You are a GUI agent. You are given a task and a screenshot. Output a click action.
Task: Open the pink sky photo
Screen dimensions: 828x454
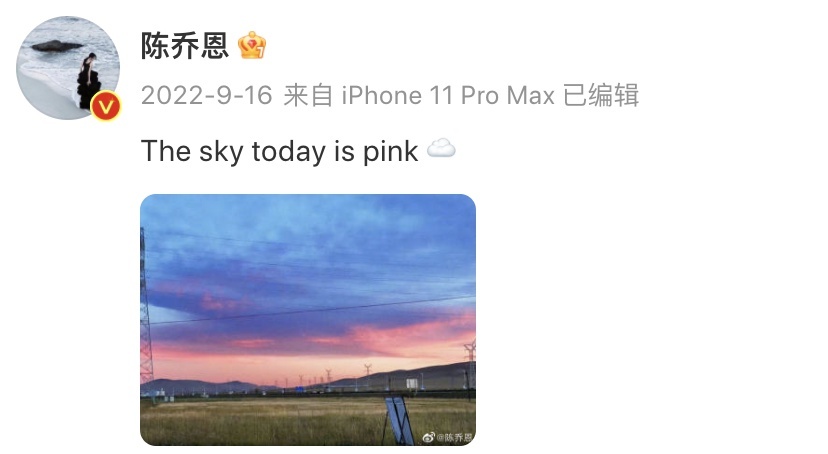coord(307,319)
